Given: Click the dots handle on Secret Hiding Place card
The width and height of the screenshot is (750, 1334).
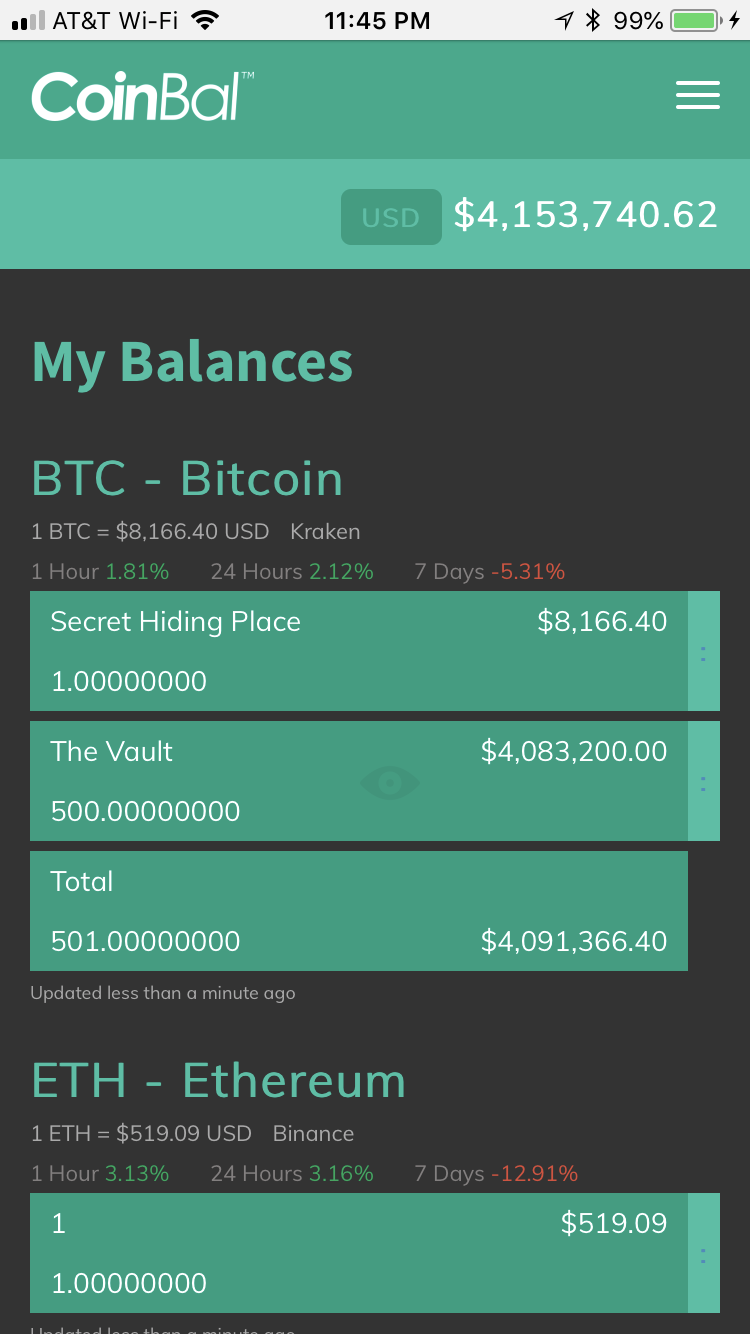Looking at the screenshot, I should (x=704, y=651).
